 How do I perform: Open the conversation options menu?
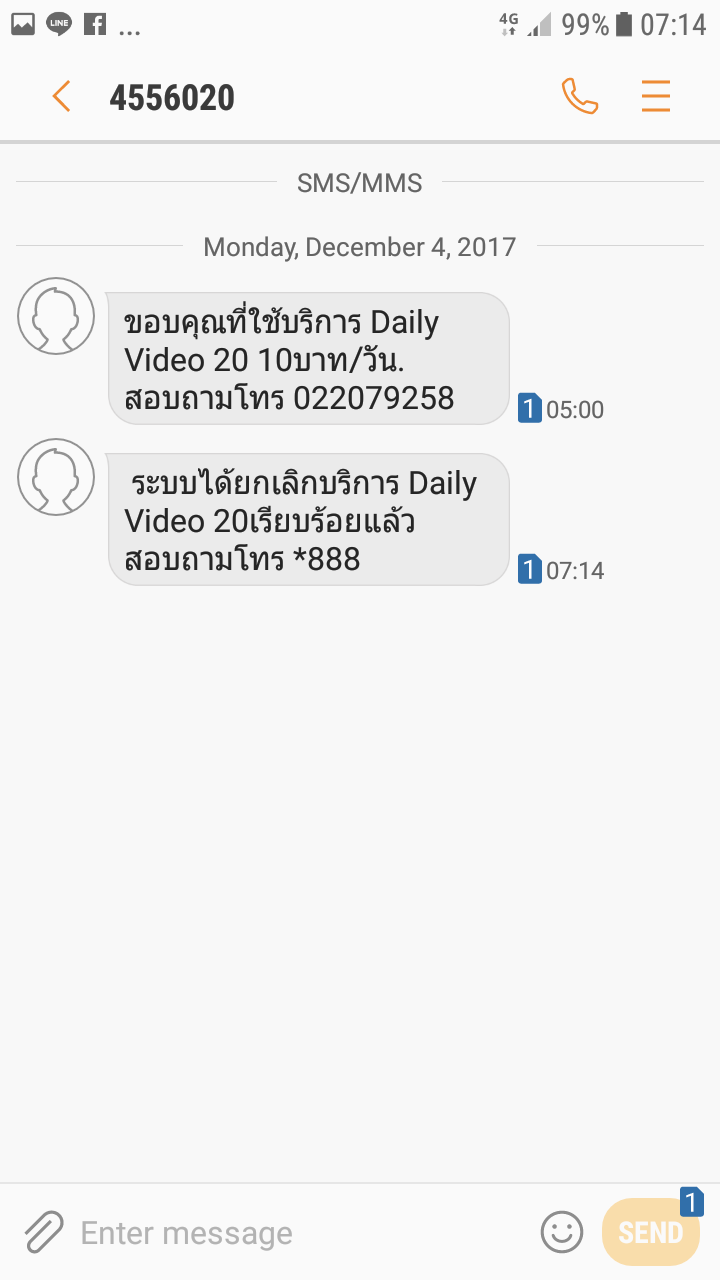tap(656, 96)
